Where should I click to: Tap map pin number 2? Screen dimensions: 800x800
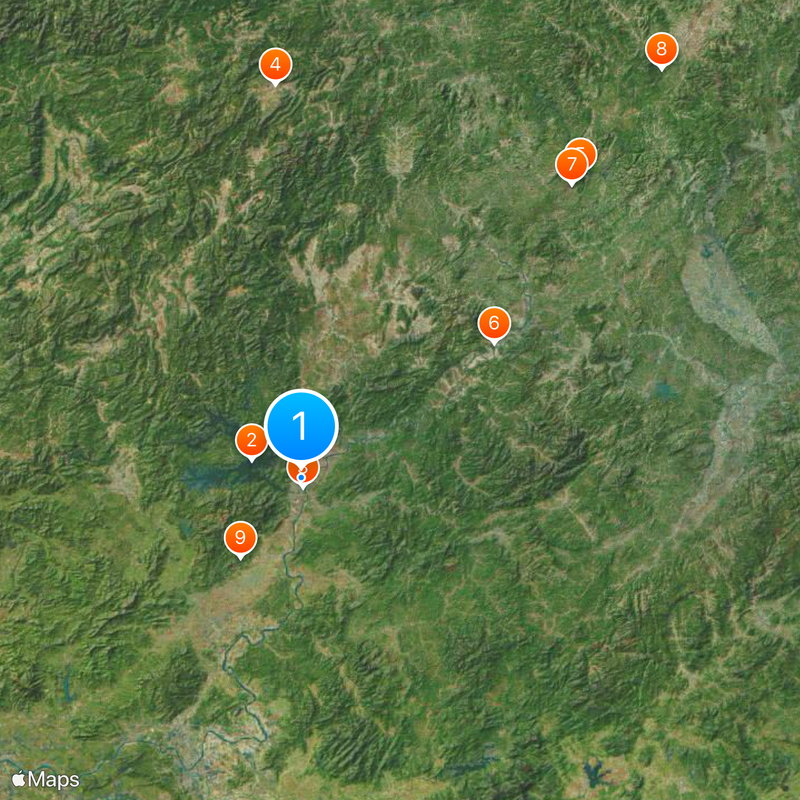[251, 440]
